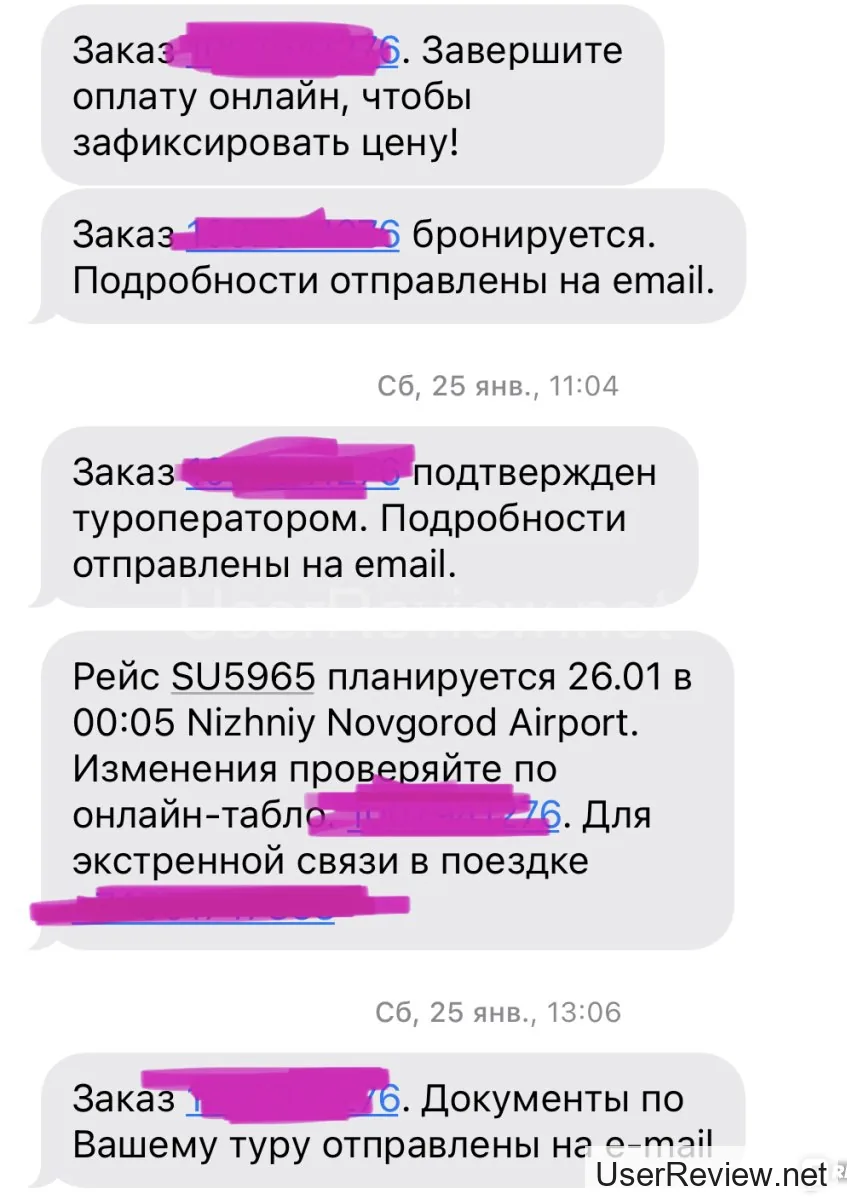The width and height of the screenshot is (847, 1200).
Task: Open the SU5965 flight number link
Action: point(244,677)
